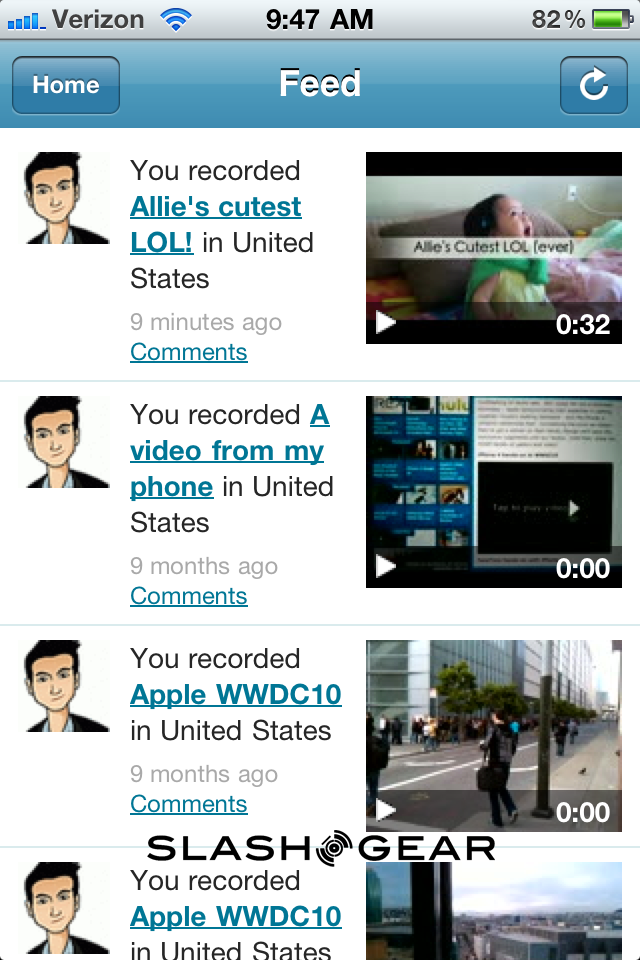640x960 pixels.
Task: Play the Apple WWDC10 street scene video
Action: (x=493, y=736)
